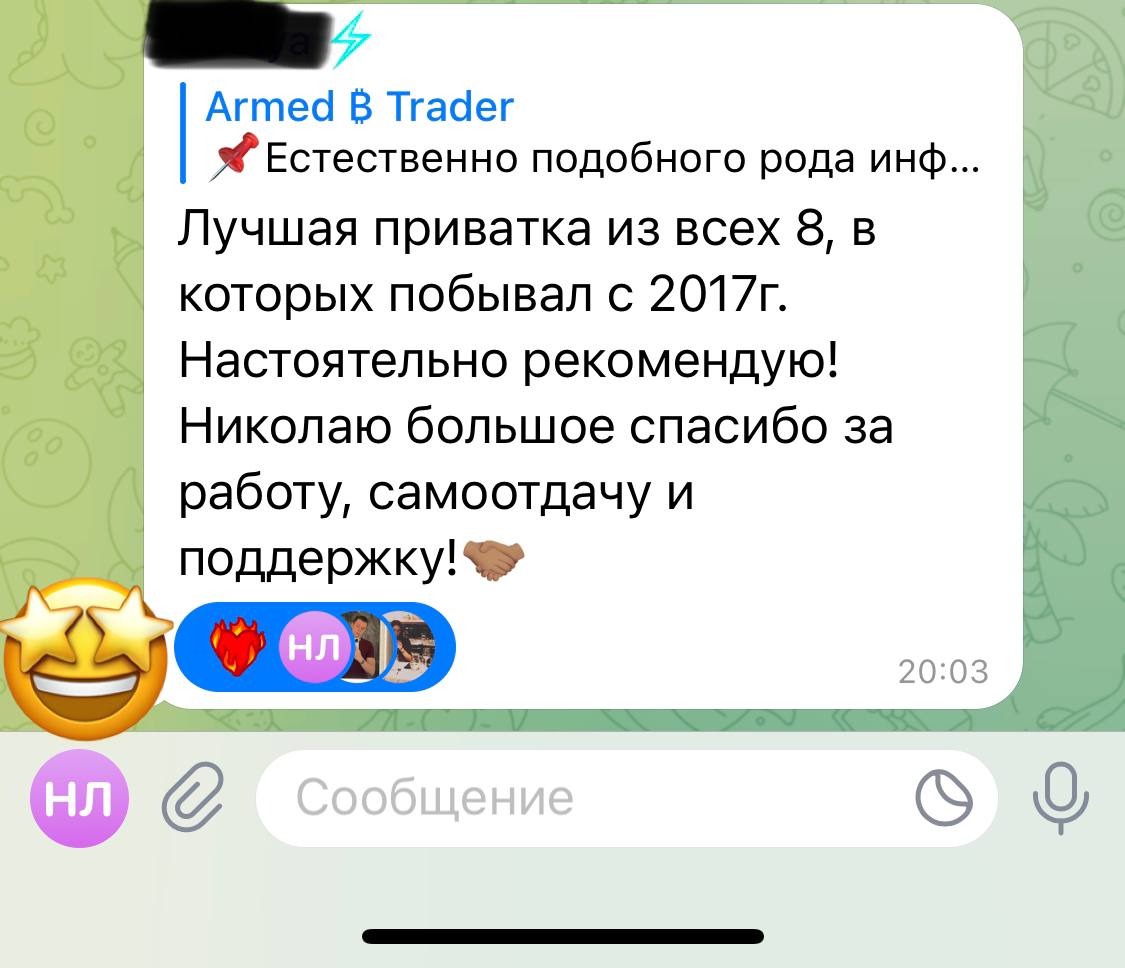Open the sticker panel icon

[x=942, y=799]
